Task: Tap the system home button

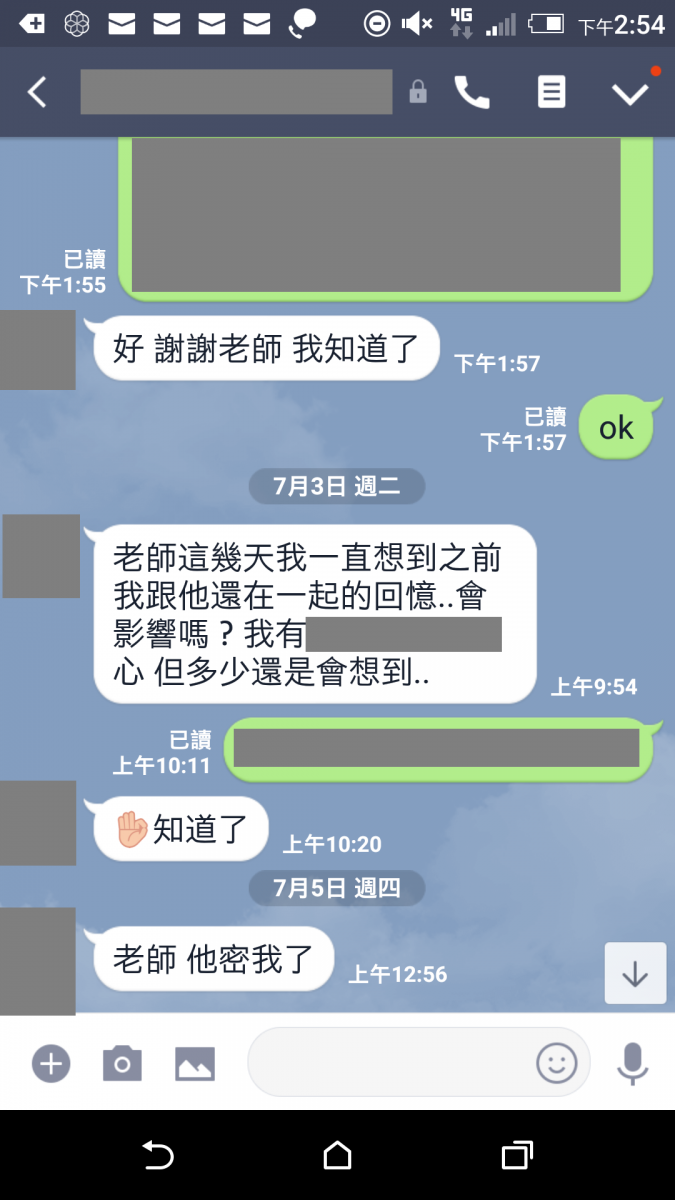Action: (337, 1156)
